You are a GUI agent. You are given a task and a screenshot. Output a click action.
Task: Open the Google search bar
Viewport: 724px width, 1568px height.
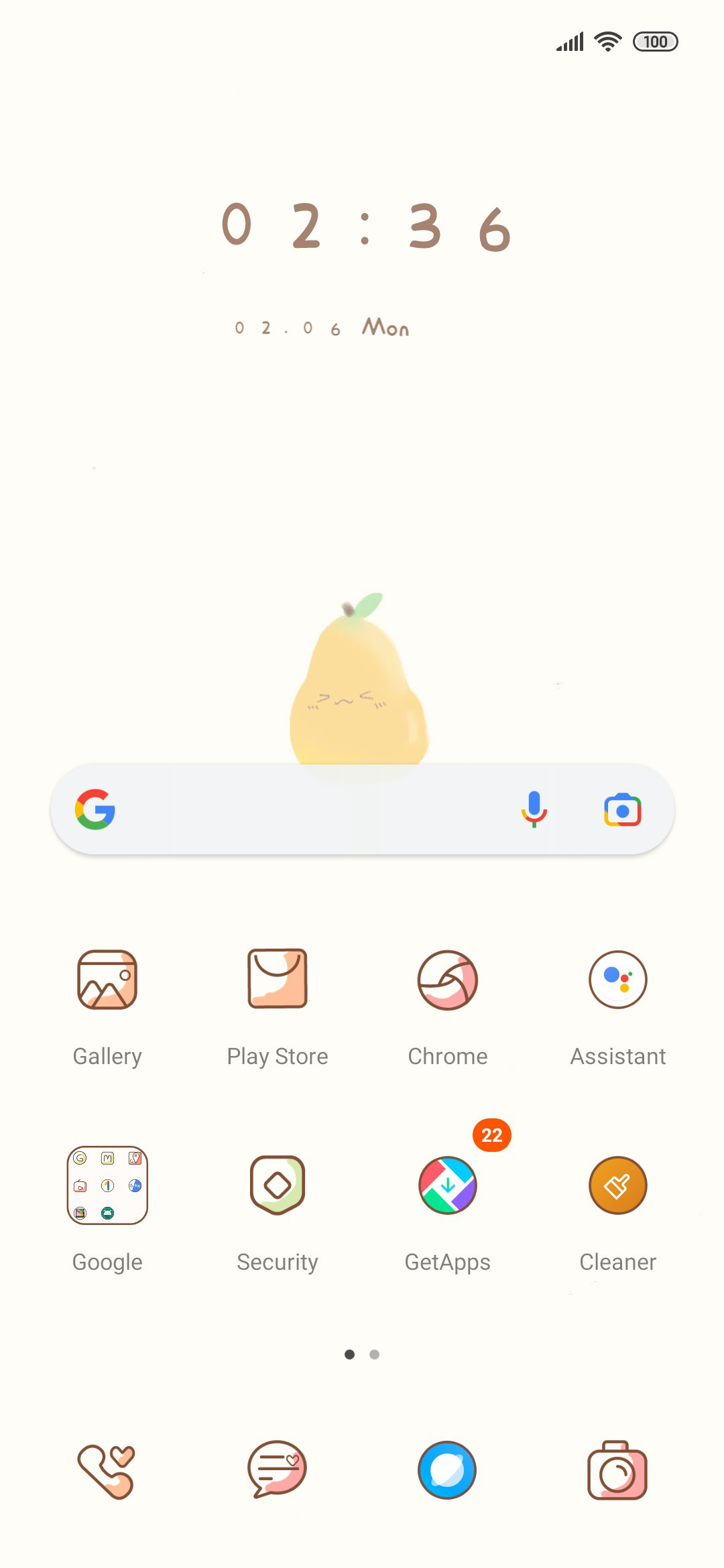point(362,809)
